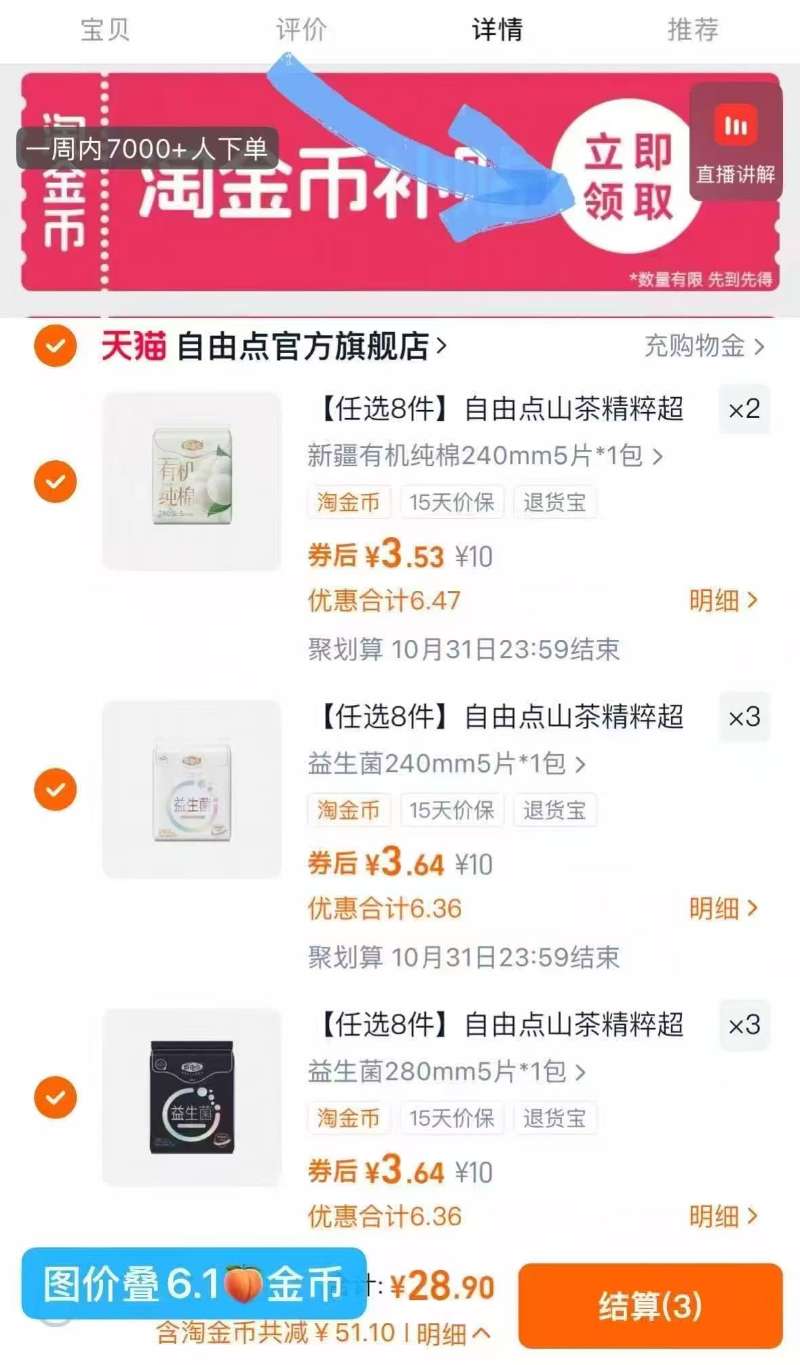Click the 15天价保 badge on the 240mm probiotic item
The width and height of the screenshot is (800, 1365).
(x=452, y=810)
